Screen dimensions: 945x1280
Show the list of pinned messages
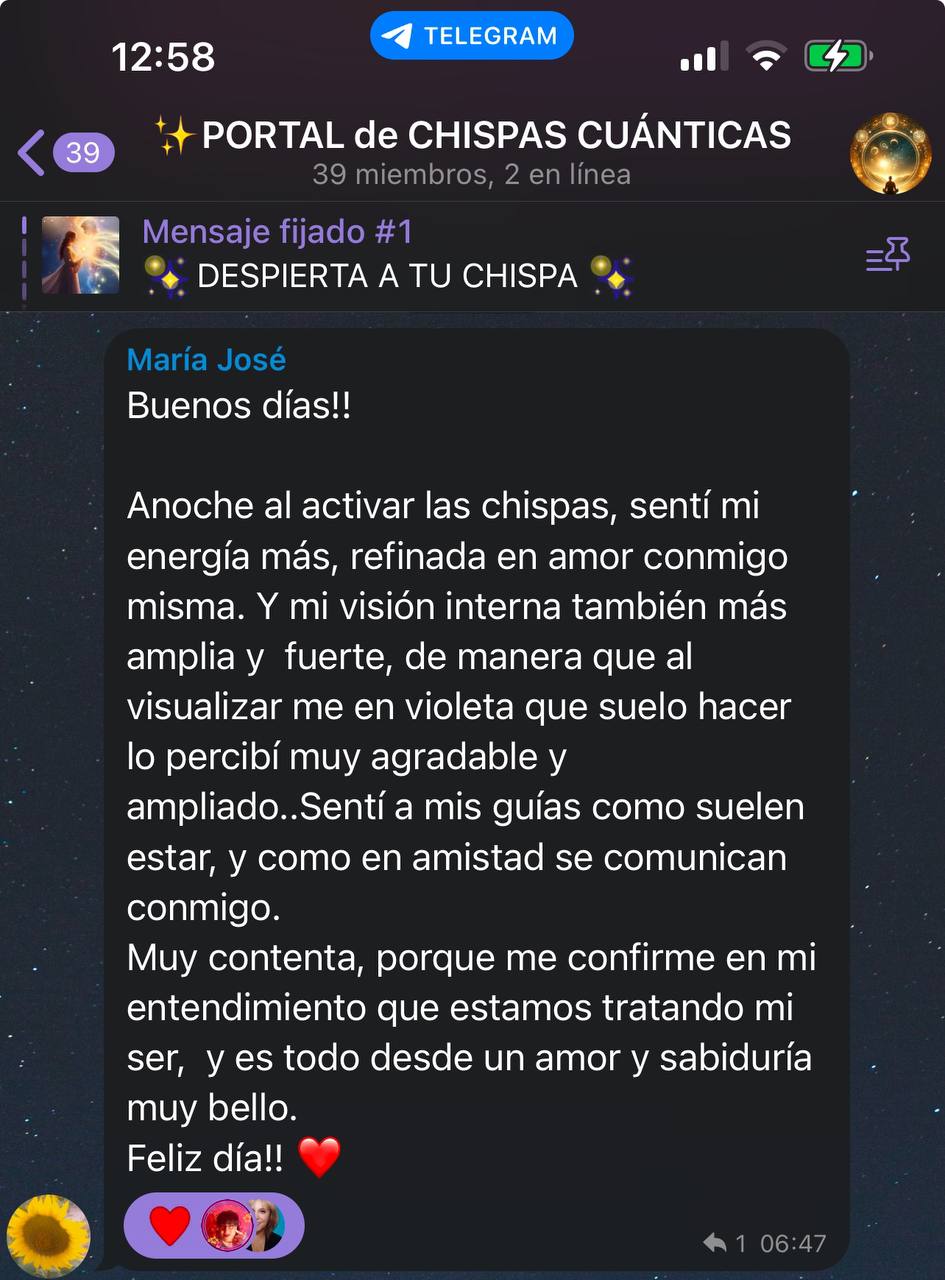[887, 256]
